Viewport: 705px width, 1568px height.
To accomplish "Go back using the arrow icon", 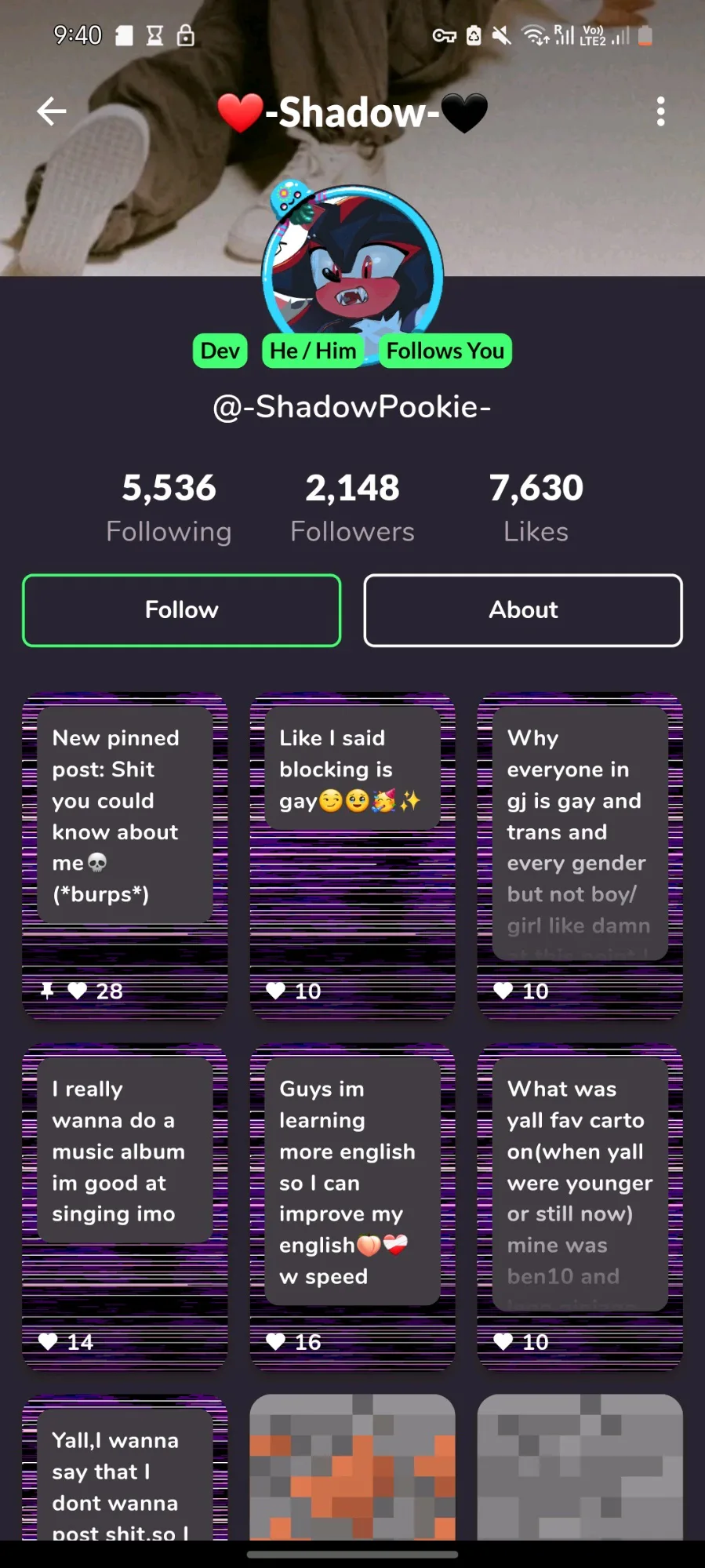I will pyautogui.click(x=52, y=111).
